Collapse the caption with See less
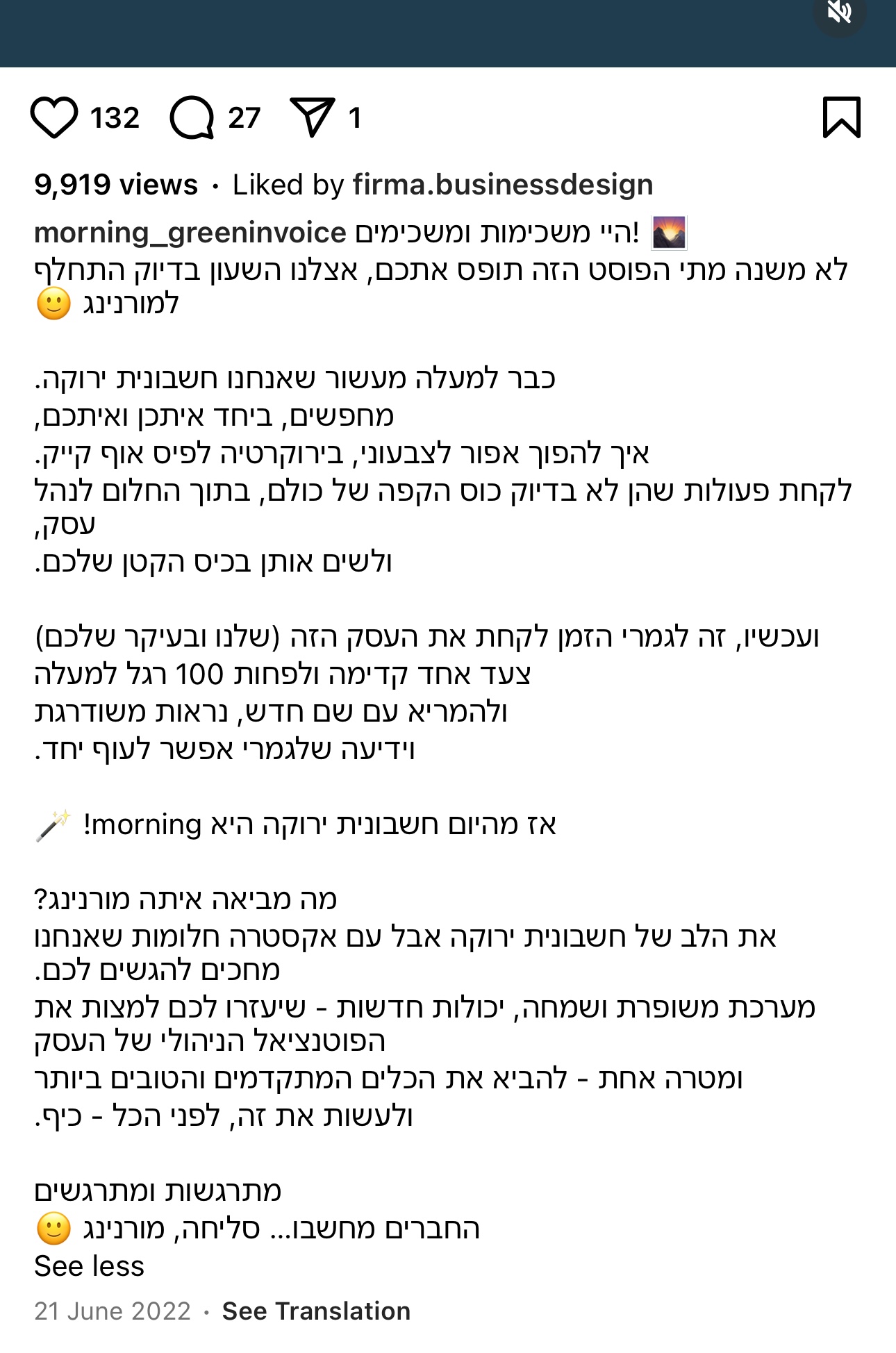 click(x=89, y=1266)
